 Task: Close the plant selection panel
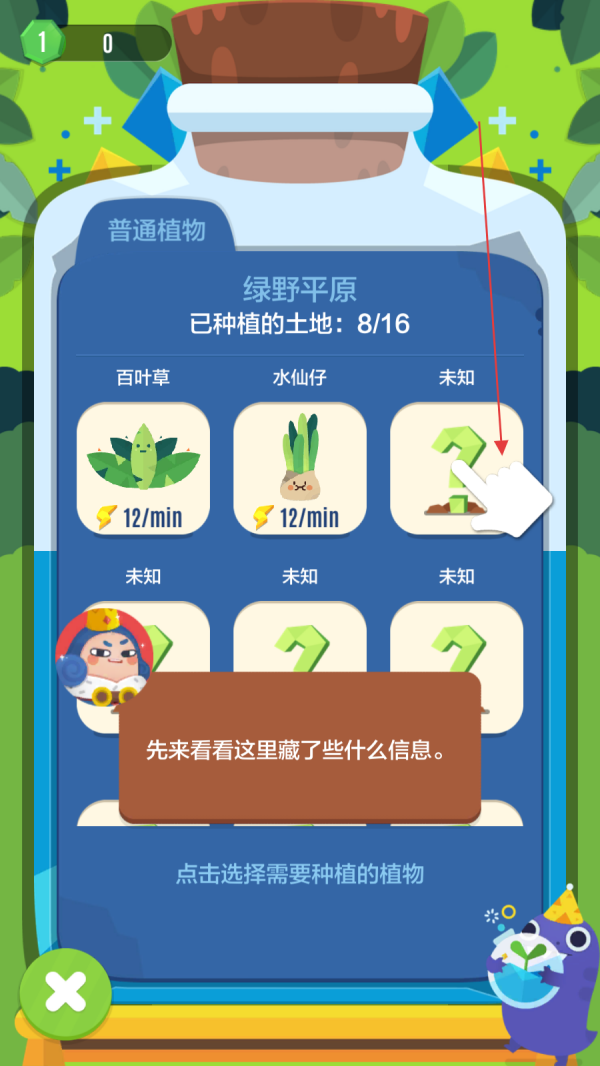[66, 993]
